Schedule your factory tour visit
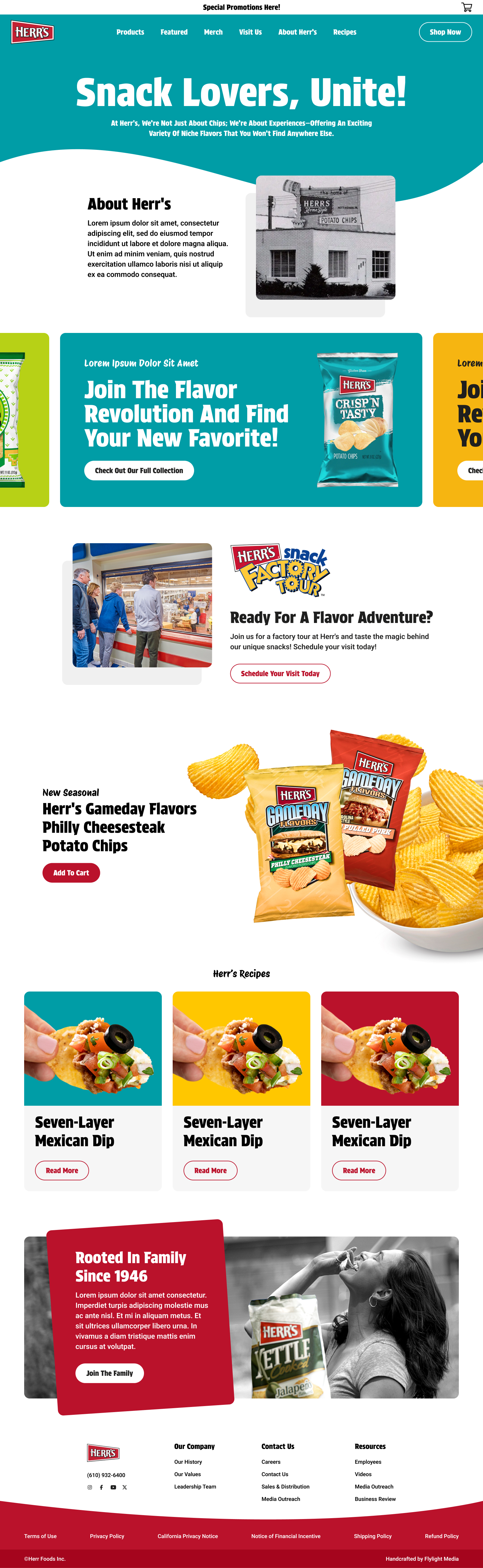This screenshot has width=483, height=1568. point(280,674)
